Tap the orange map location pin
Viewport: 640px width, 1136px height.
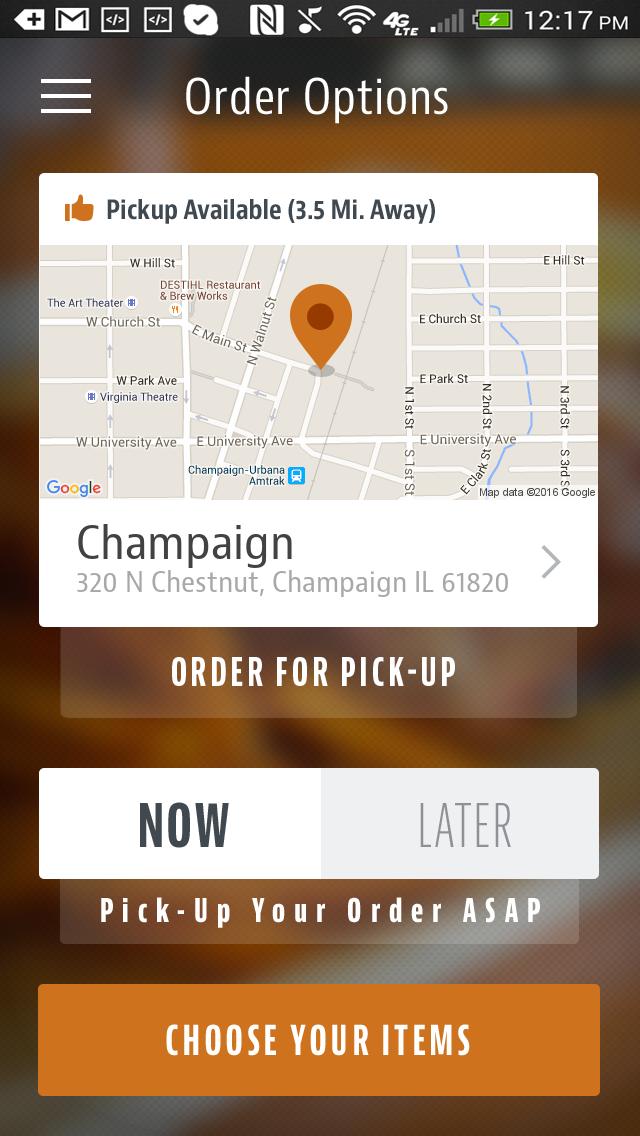pyautogui.click(x=321, y=322)
